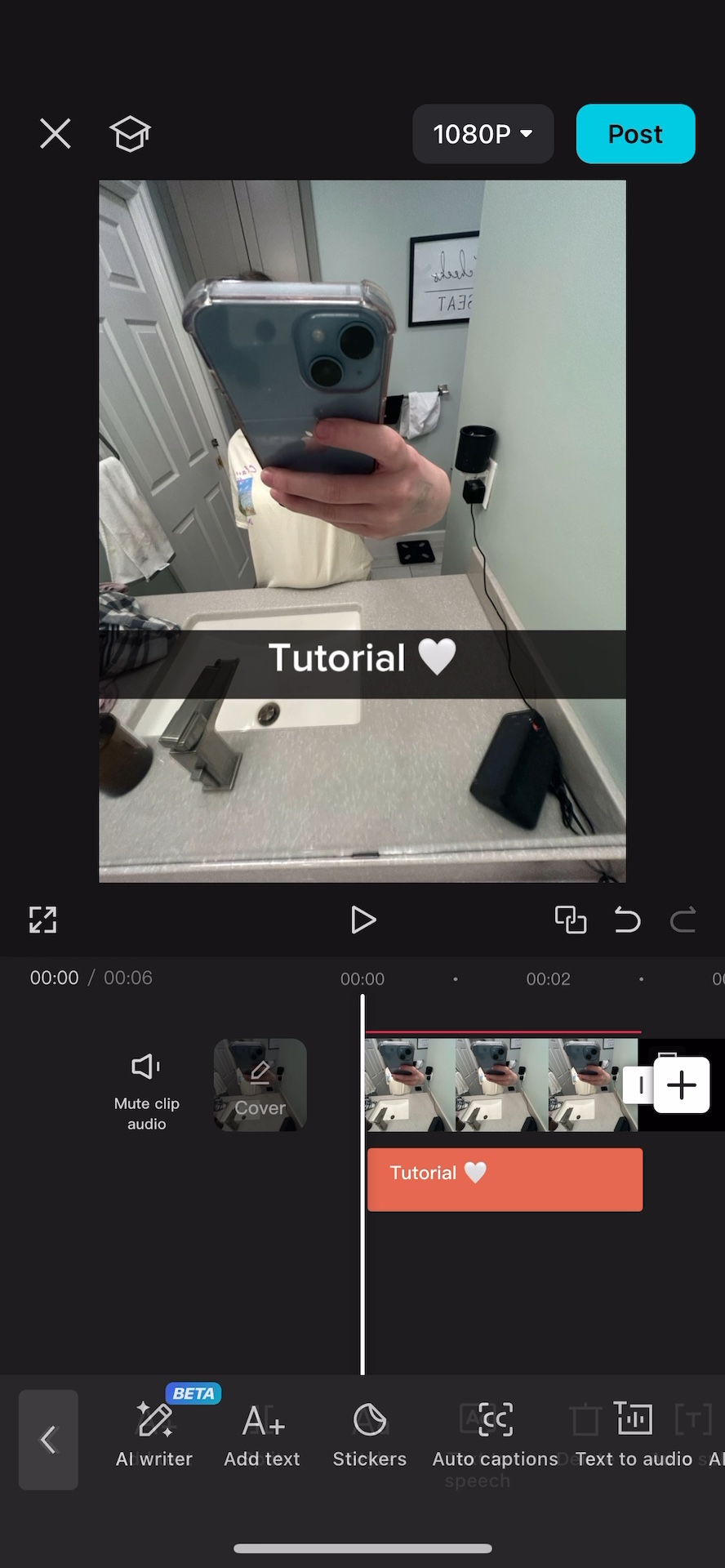Close the video editor
Screen dimensions: 725x1568
pos(56,134)
